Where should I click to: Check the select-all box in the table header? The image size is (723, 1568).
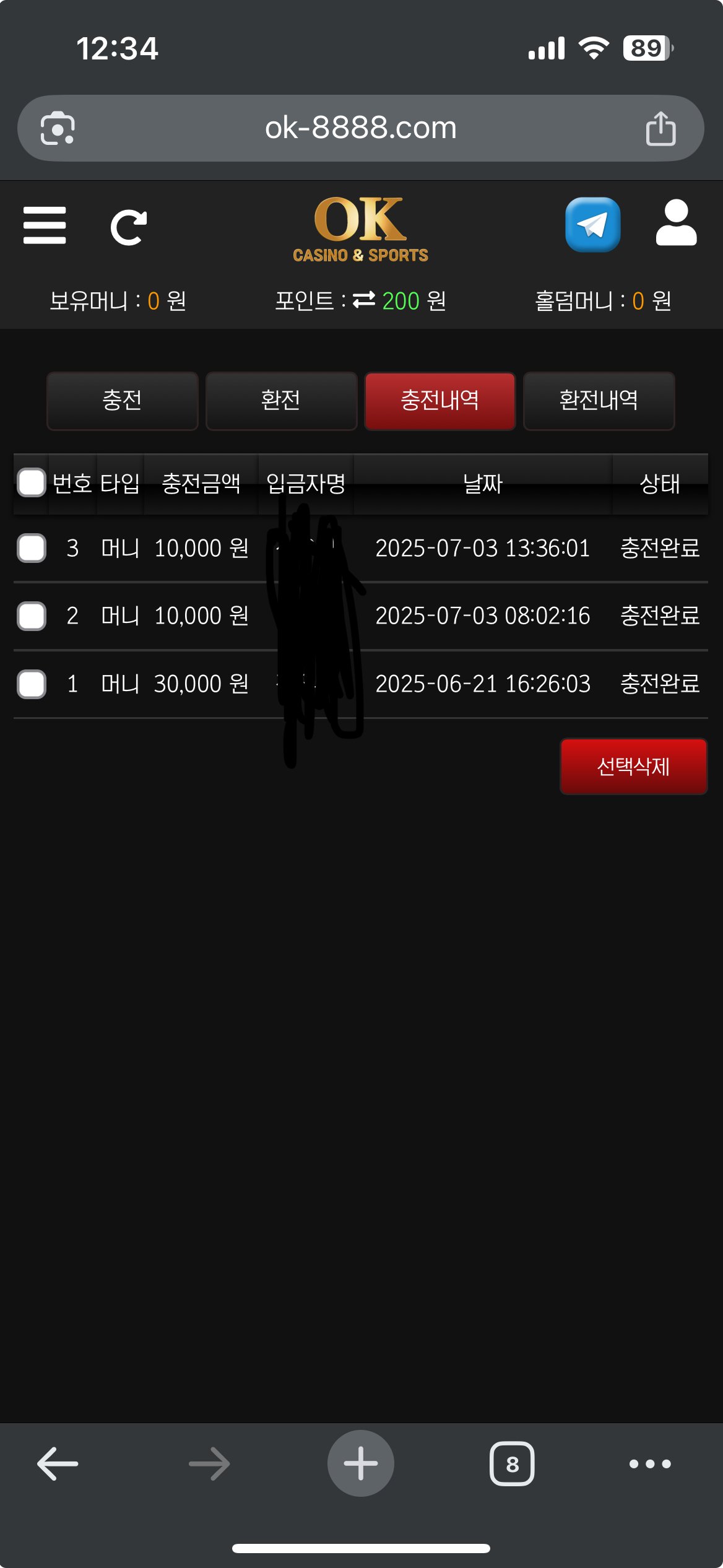32,483
